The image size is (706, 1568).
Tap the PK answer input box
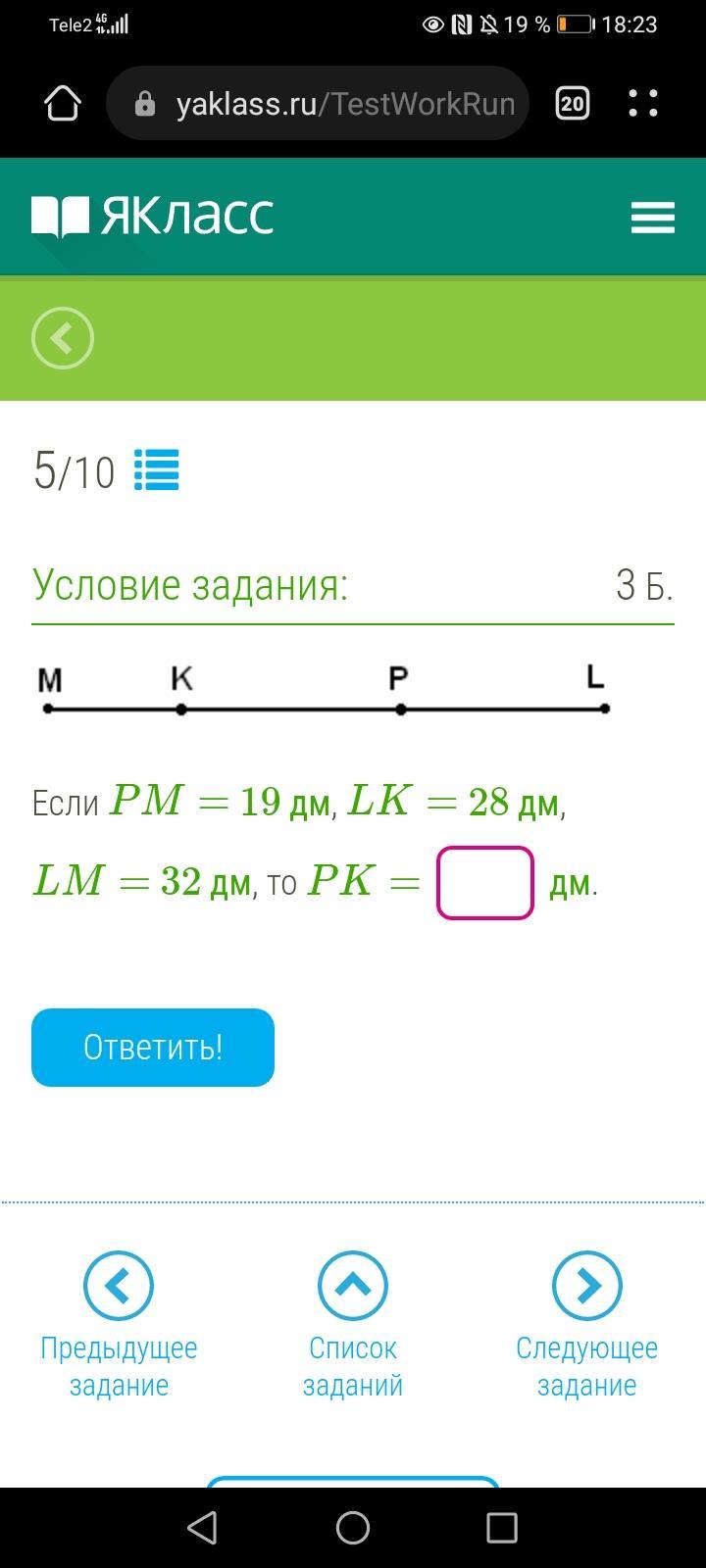click(485, 883)
